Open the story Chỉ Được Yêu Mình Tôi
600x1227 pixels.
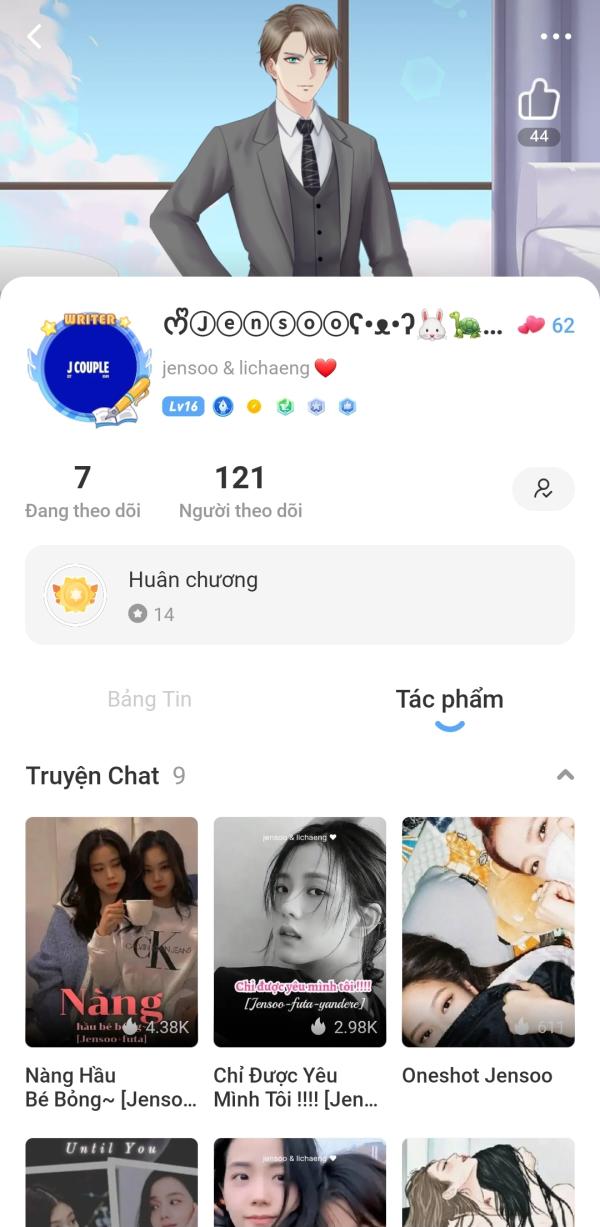pos(300,932)
